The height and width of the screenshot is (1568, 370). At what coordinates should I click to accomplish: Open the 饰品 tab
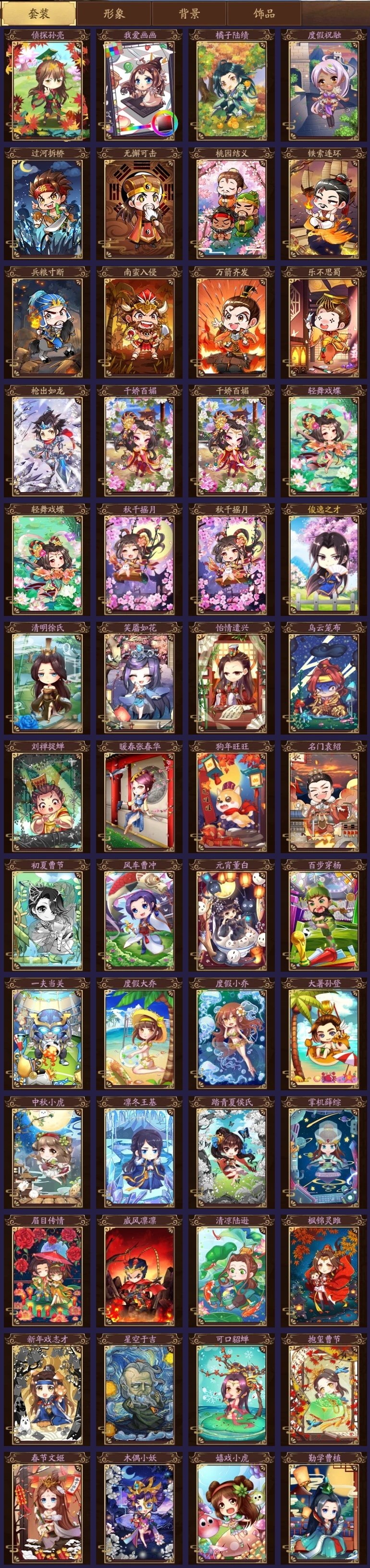[263, 13]
